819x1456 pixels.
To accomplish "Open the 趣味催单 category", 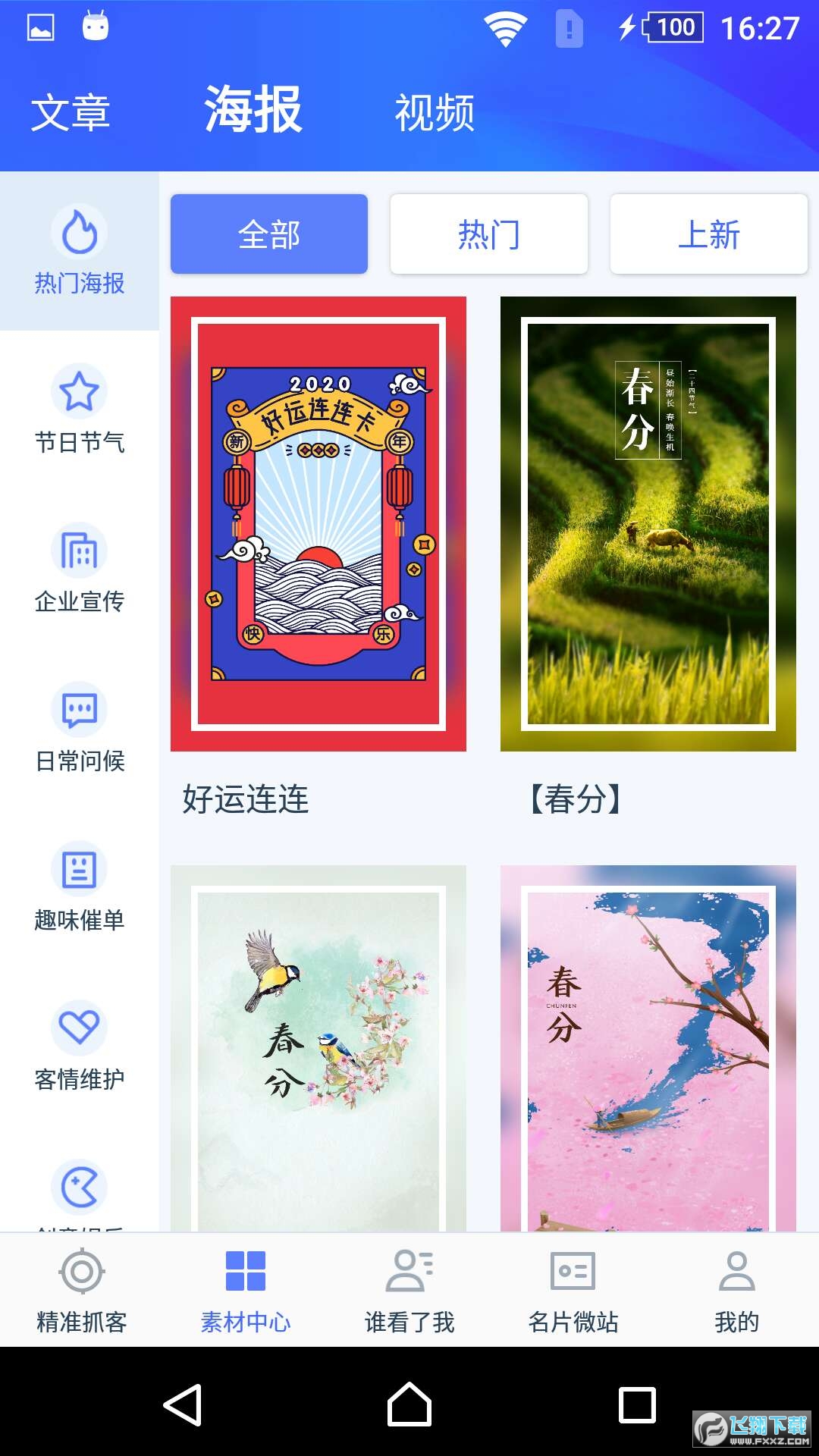I will click(80, 887).
